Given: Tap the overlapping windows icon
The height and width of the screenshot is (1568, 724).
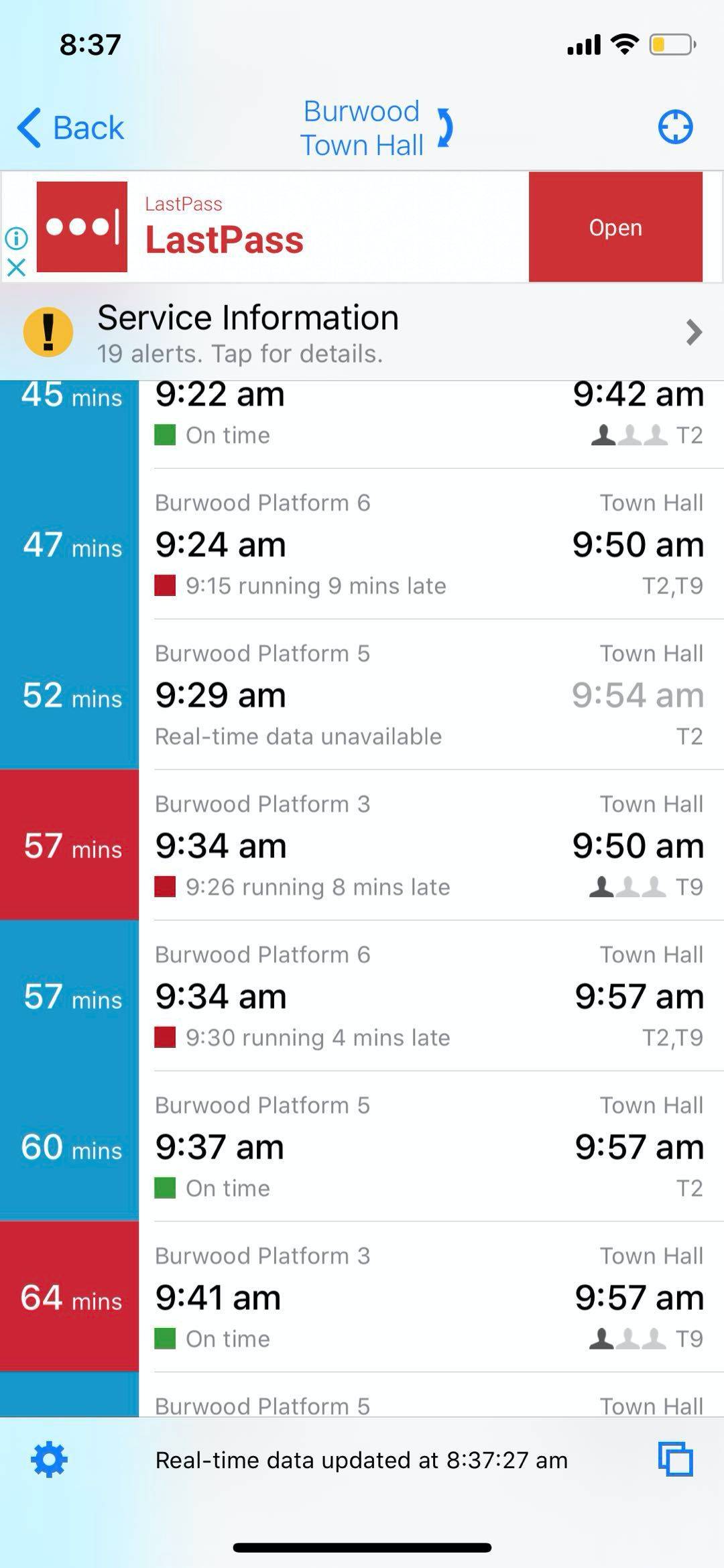Looking at the screenshot, I should click(675, 1459).
